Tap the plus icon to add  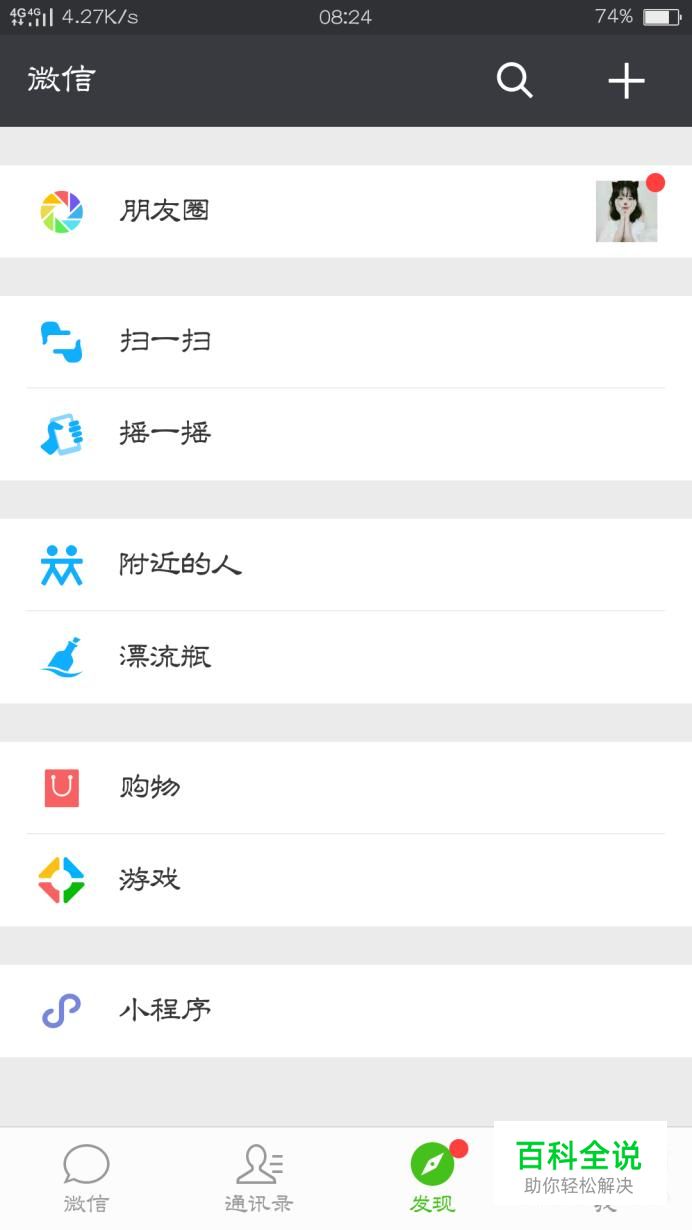(x=626, y=80)
